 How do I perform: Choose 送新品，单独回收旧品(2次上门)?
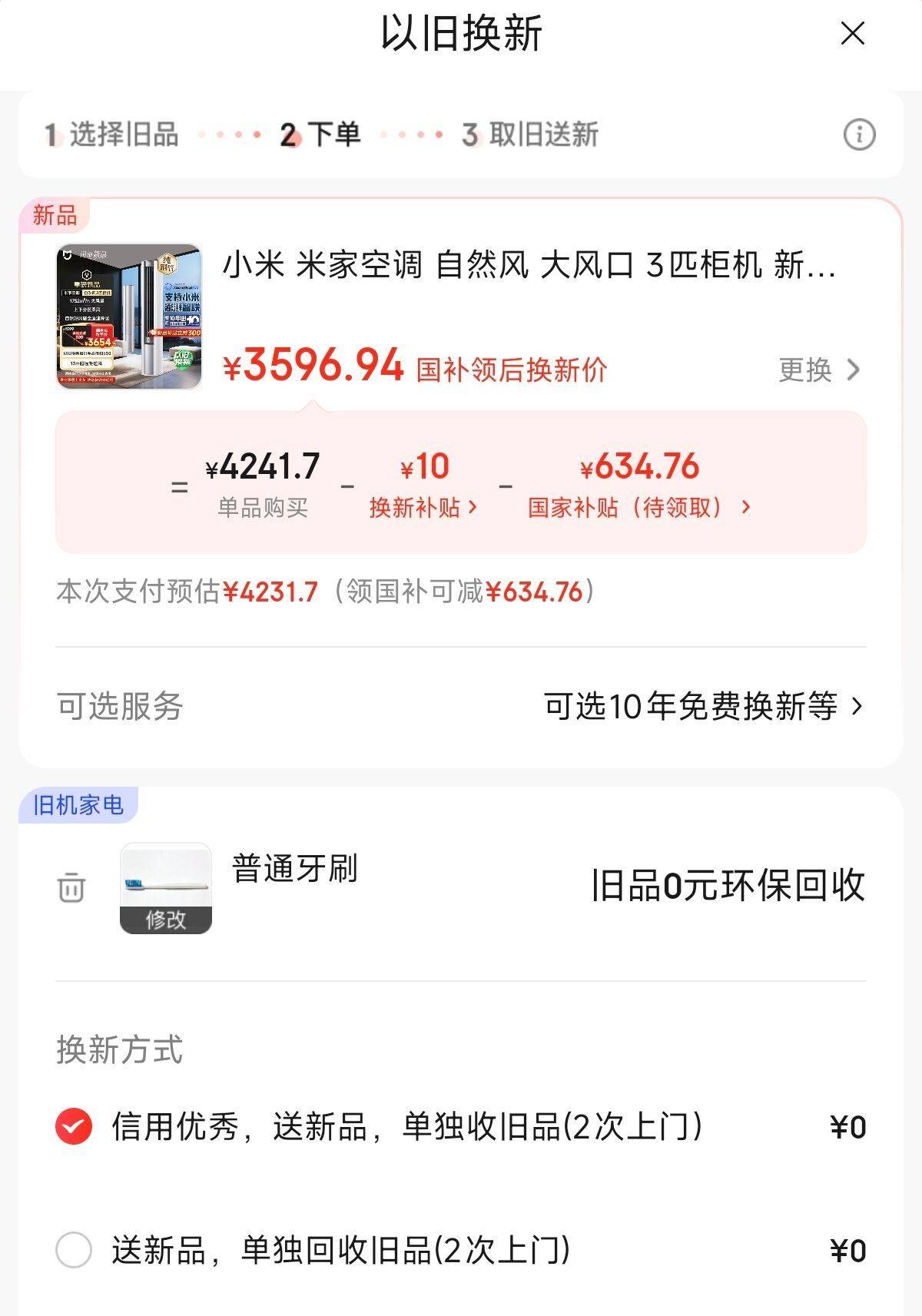tap(74, 1250)
